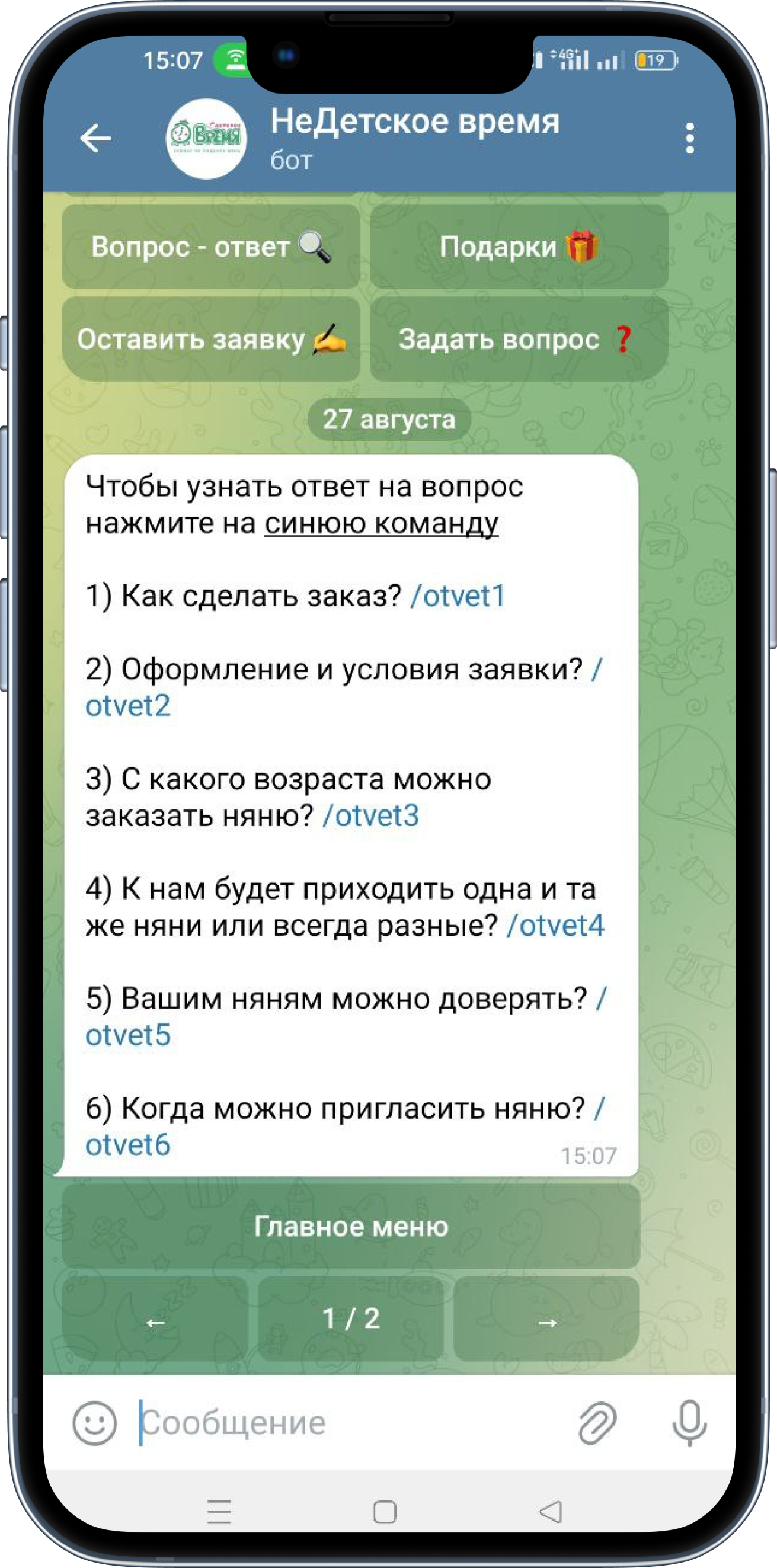The width and height of the screenshot is (777, 1568).
Task: Tap the /otvet1 command link
Action: tap(458, 596)
